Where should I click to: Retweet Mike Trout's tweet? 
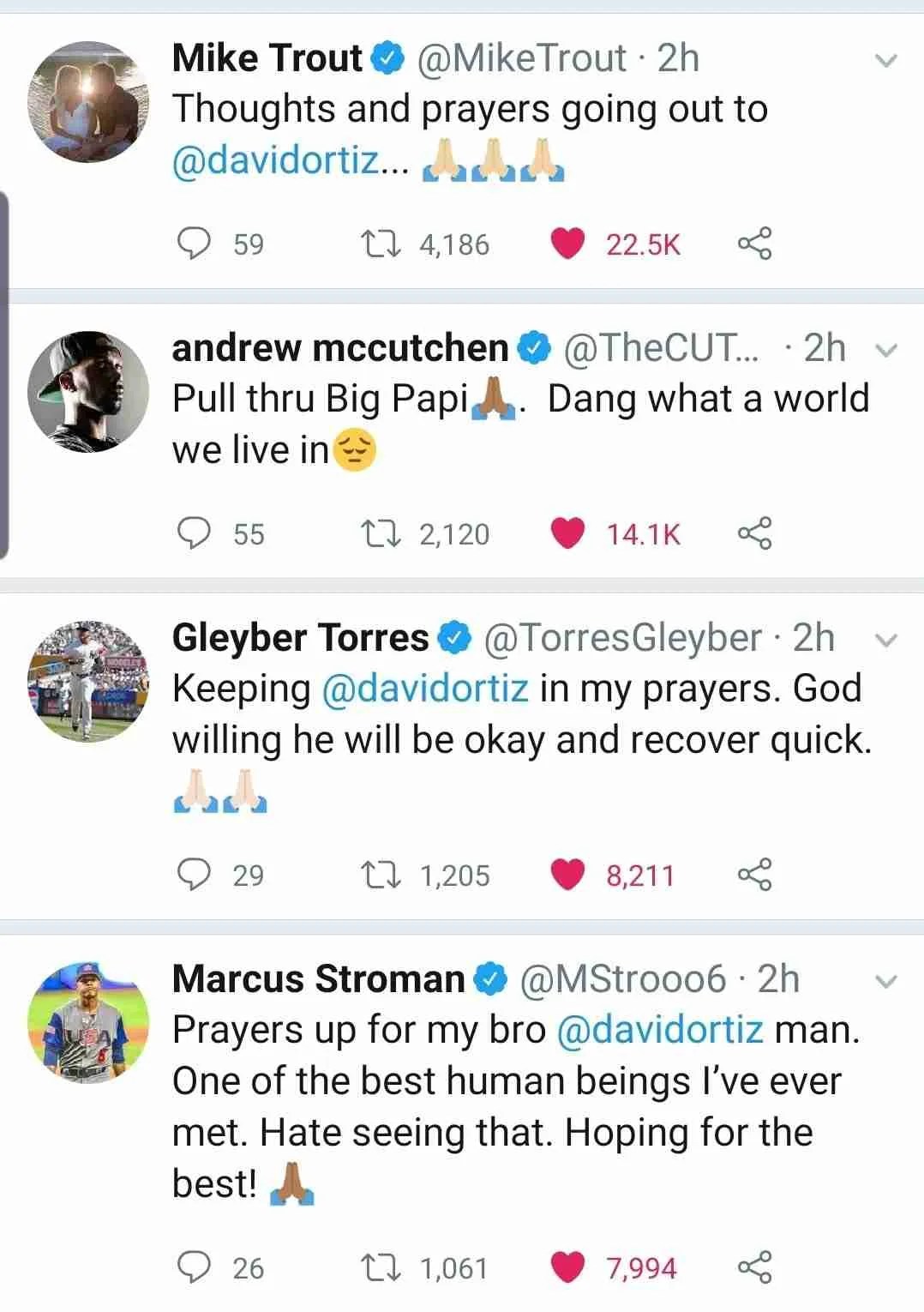pyautogui.click(x=381, y=244)
